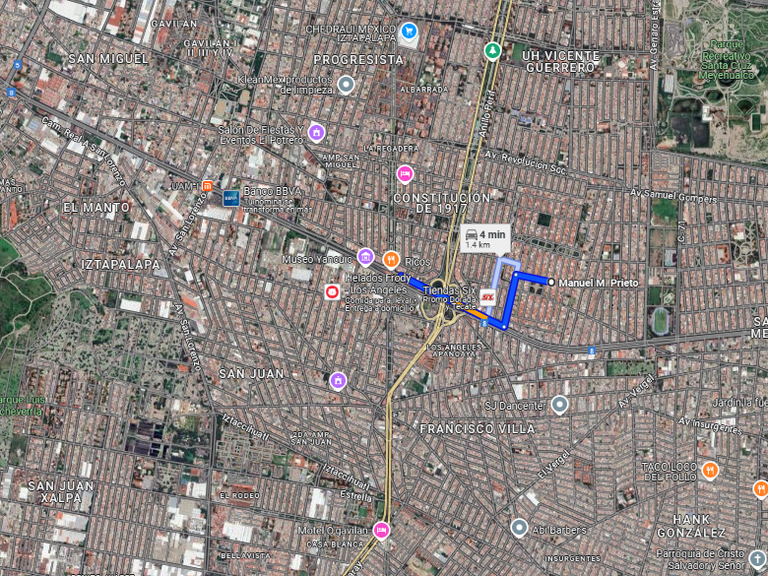Tap the Motel Ogavilan hotel pin
The height and width of the screenshot is (576, 768).
click(381, 529)
